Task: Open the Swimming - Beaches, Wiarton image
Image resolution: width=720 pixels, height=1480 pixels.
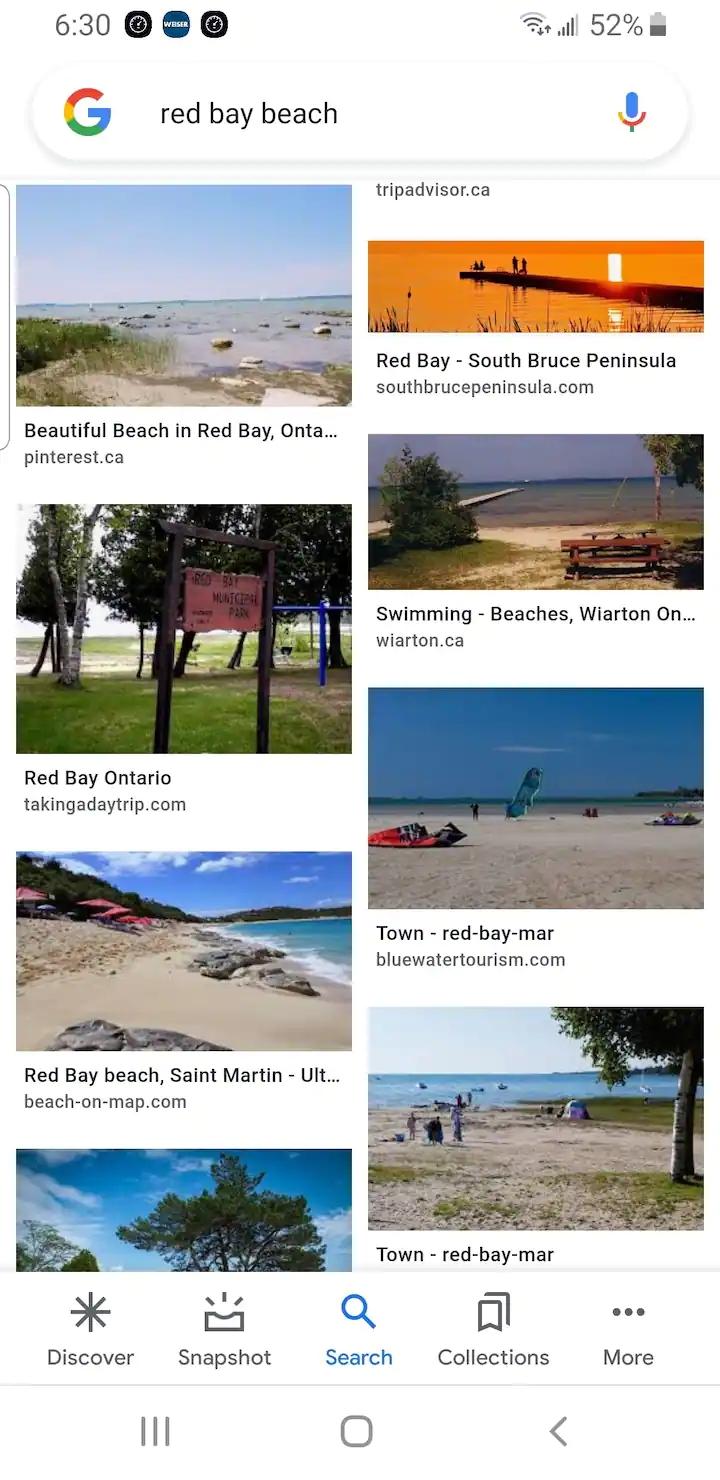Action: pyautogui.click(x=536, y=512)
